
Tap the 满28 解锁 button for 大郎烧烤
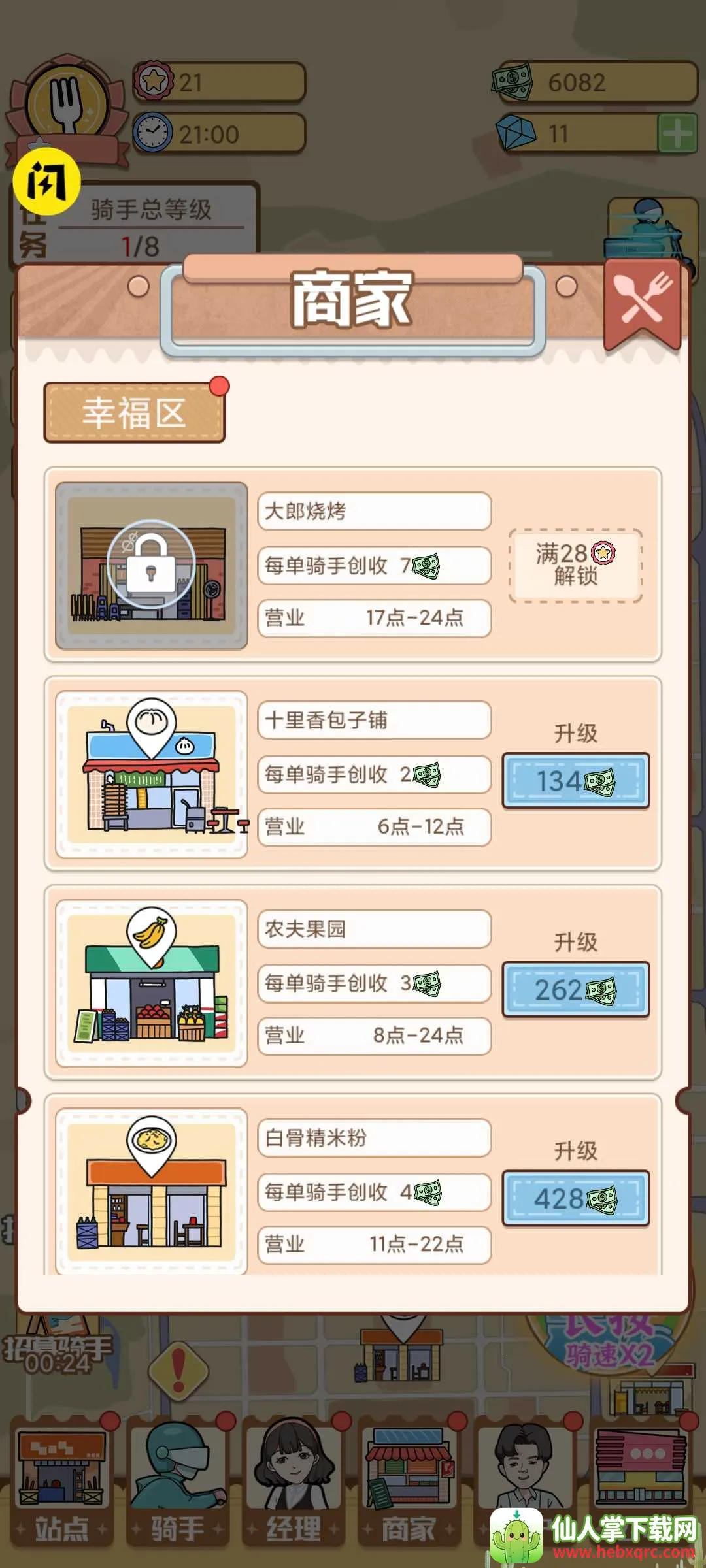575,565
